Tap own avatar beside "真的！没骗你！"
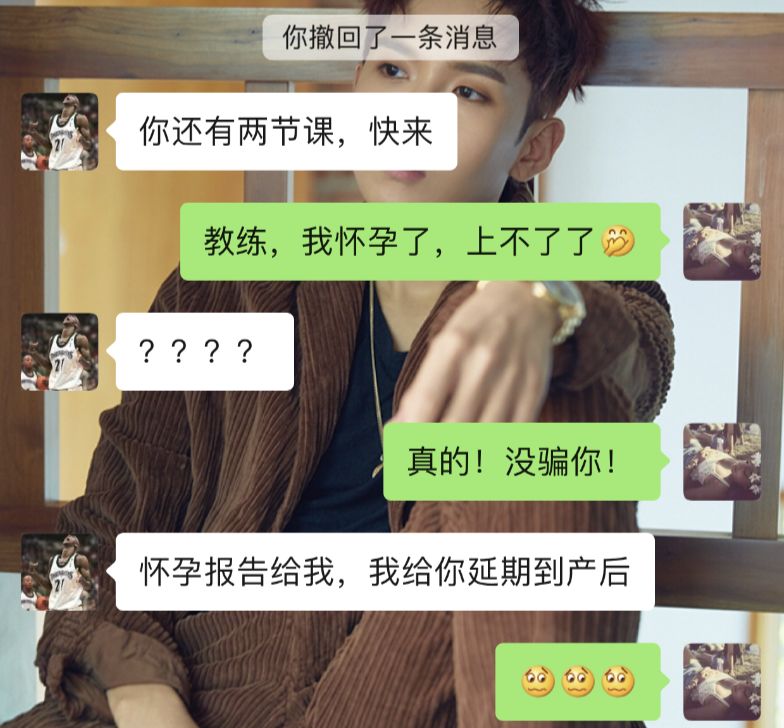 point(721,462)
